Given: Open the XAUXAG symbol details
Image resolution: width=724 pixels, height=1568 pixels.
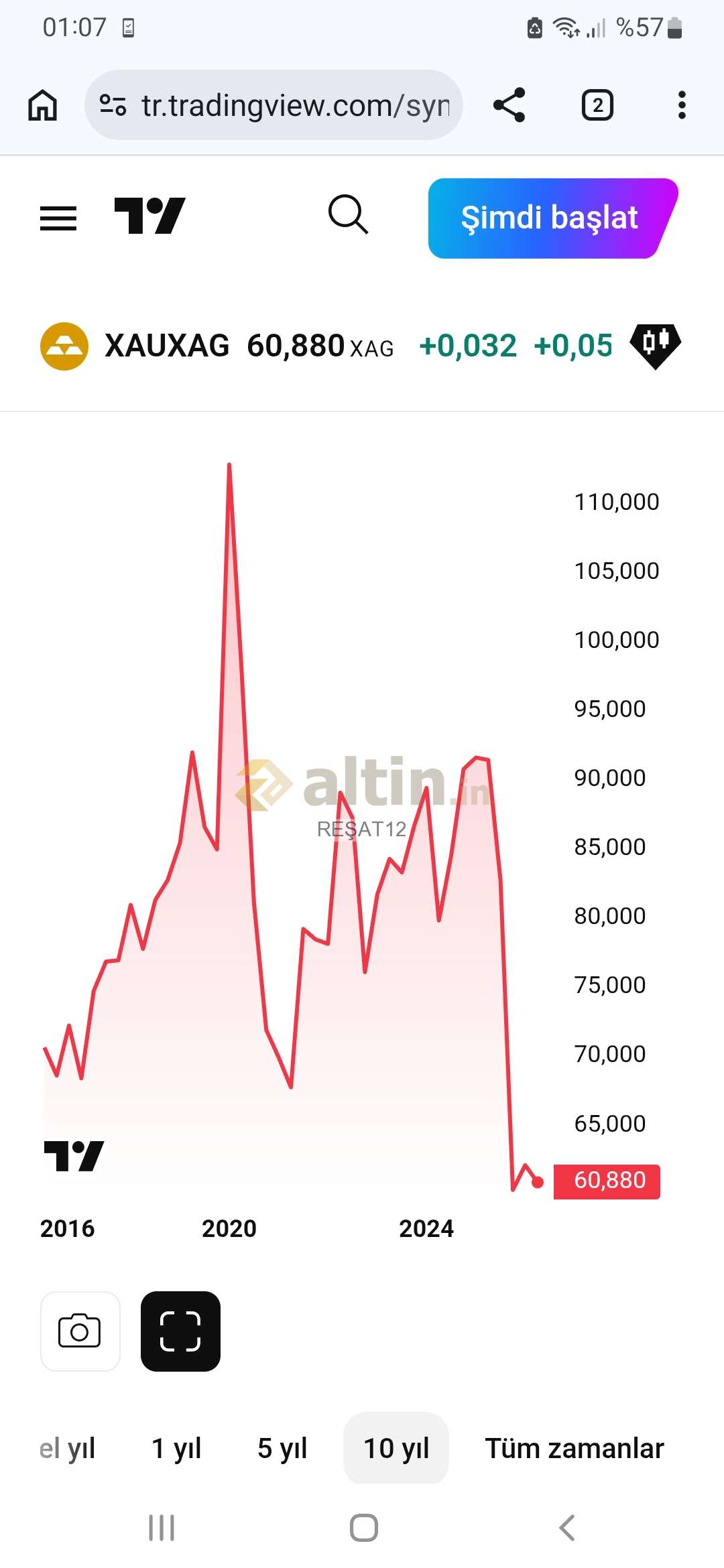Looking at the screenshot, I should tap(168, 346).
